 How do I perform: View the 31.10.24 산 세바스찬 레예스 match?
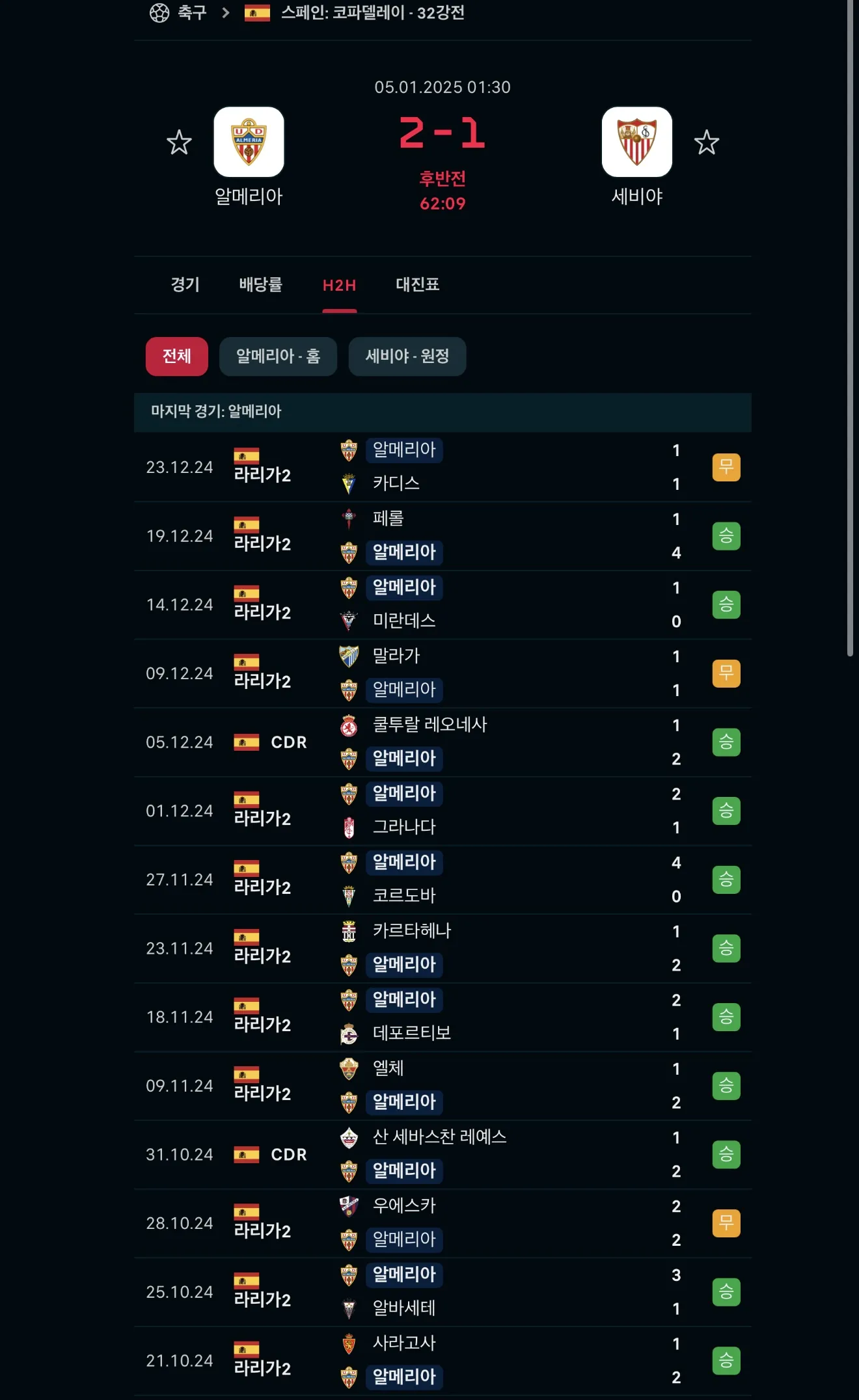(x=443, y=1155)
